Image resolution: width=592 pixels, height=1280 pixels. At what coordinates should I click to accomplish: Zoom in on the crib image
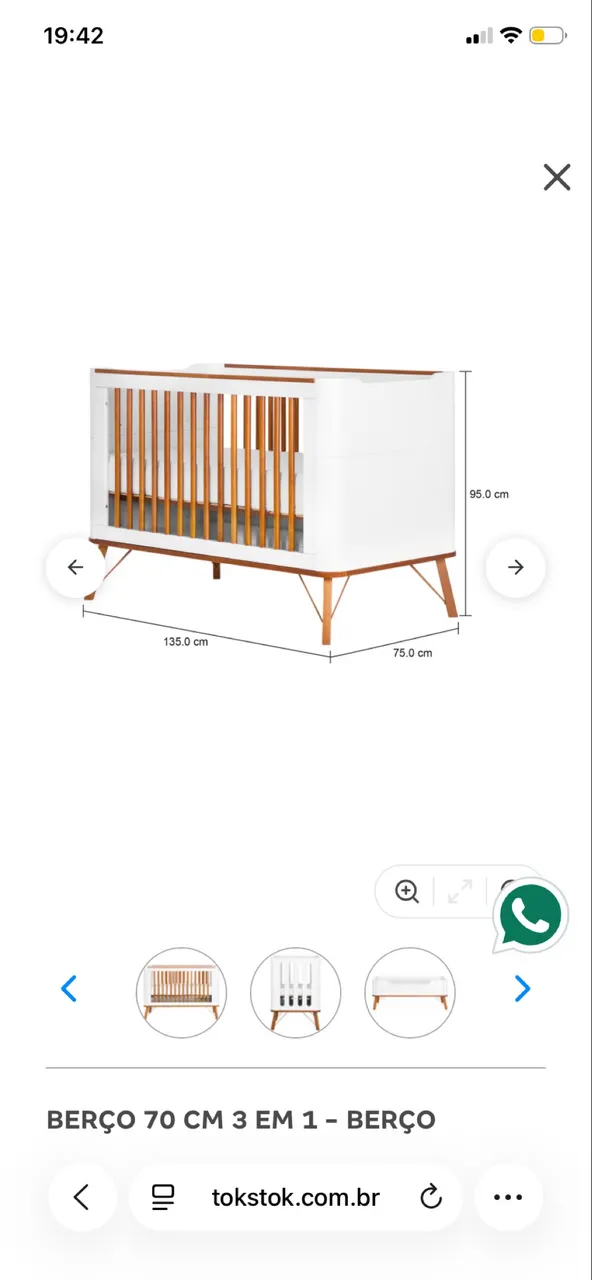click(407, 891)
